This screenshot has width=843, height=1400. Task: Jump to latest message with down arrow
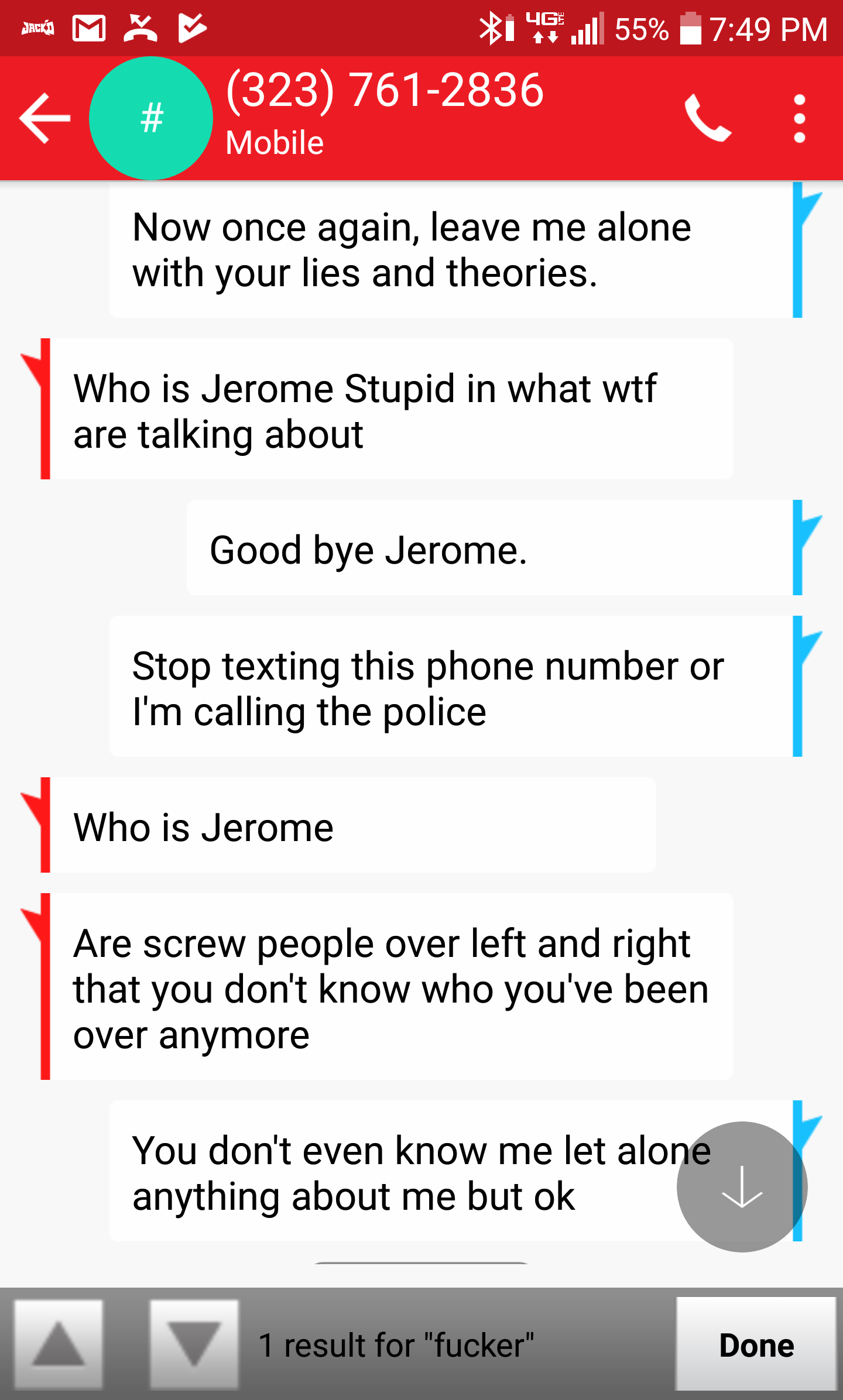coord(742,1186)
